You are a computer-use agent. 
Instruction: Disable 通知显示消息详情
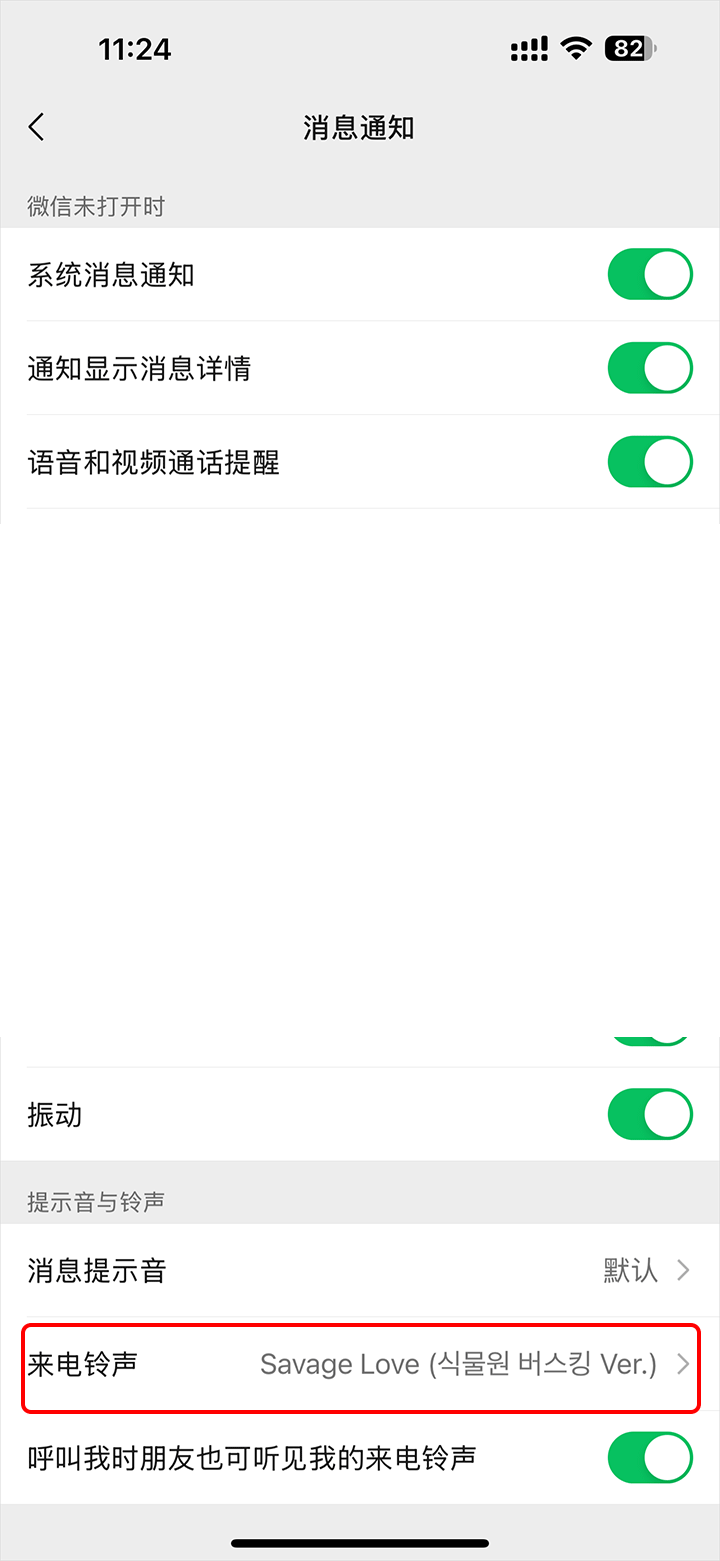[649, 367]
